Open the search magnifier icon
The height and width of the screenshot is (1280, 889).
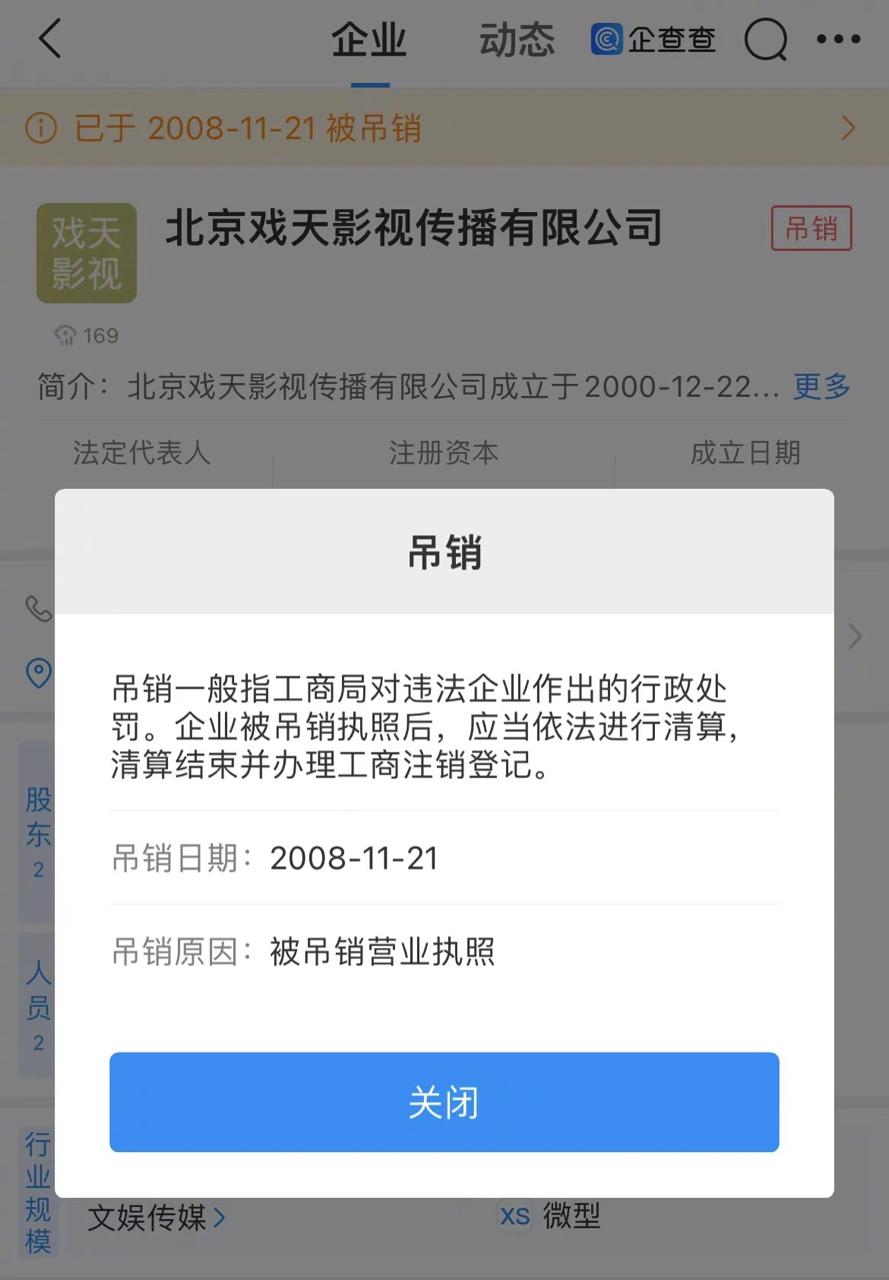(766, 40)
